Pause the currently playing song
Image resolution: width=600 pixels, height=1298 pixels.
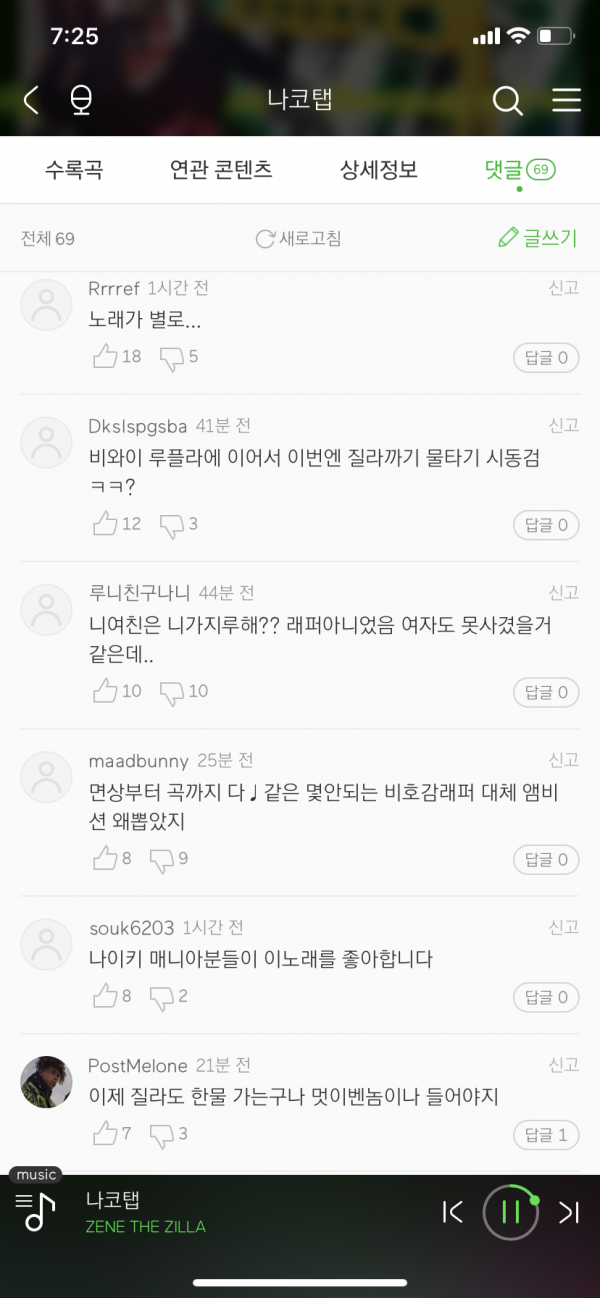point(510,1212)
